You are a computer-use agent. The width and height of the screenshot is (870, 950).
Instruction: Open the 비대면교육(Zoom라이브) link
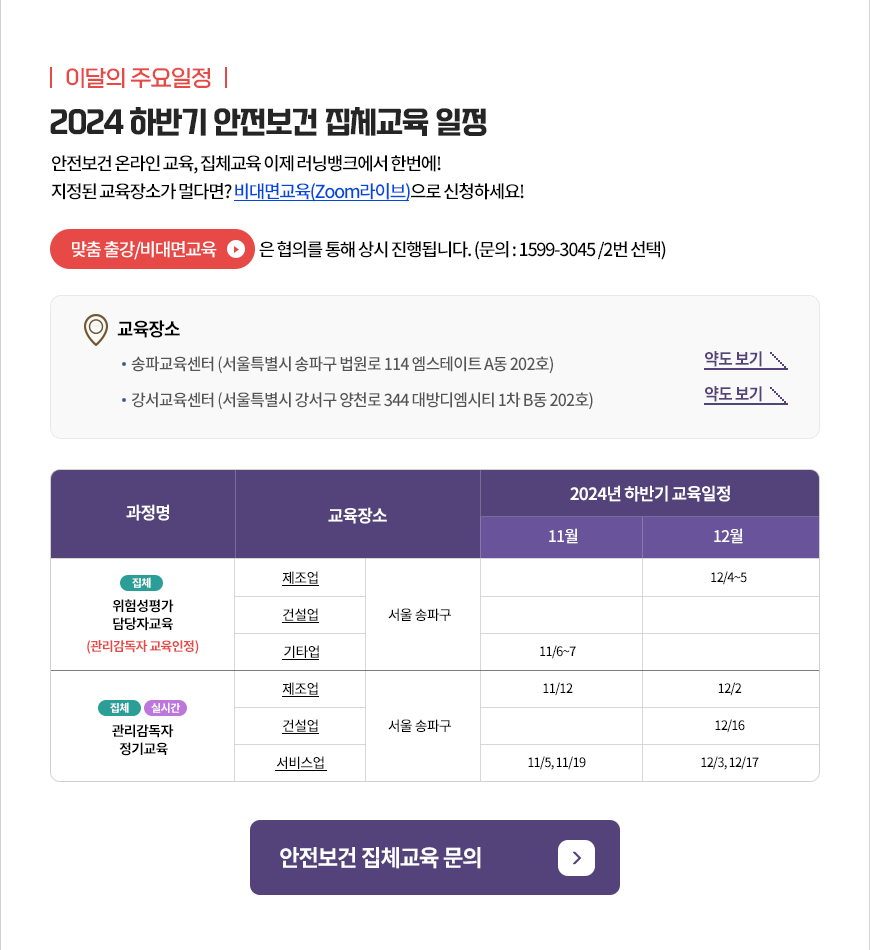click(x=322, y=191)
